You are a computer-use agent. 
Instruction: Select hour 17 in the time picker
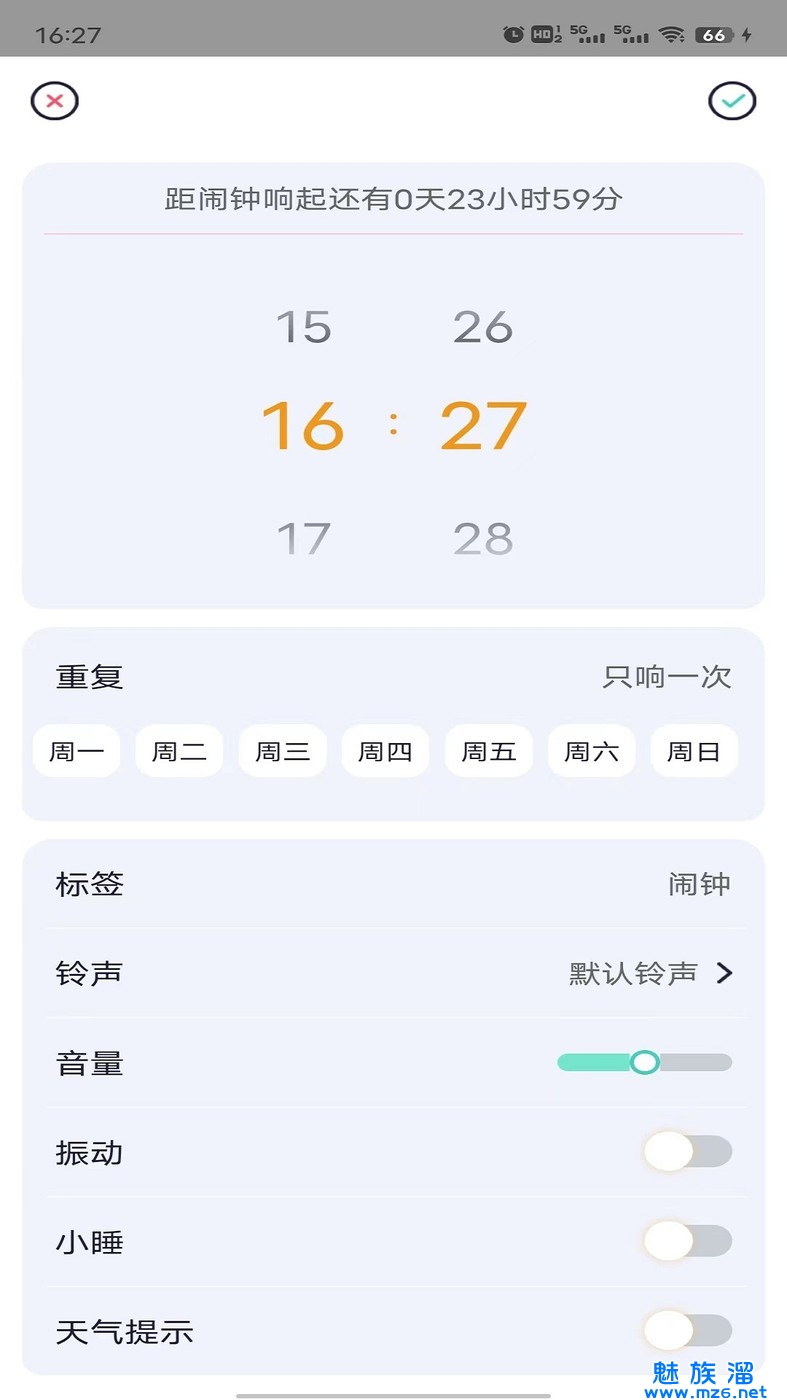coord(304,539)
